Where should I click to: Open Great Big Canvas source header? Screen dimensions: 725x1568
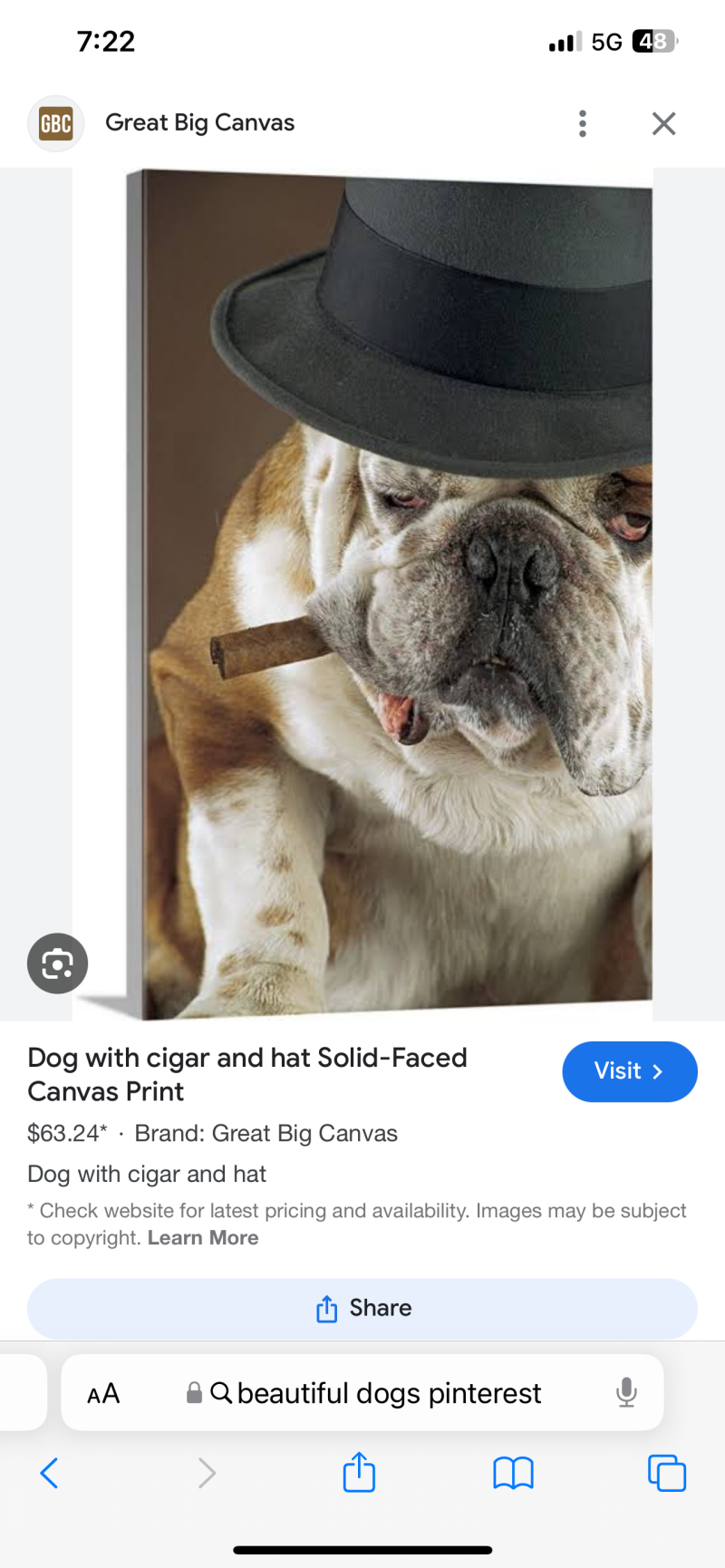pos(199,122)
